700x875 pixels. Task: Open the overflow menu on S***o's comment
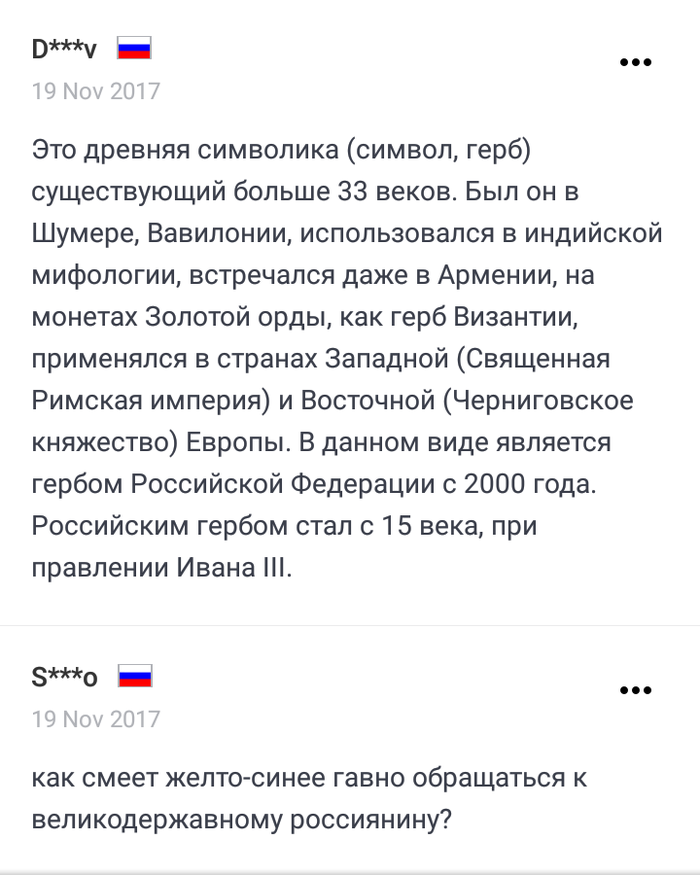636,690
